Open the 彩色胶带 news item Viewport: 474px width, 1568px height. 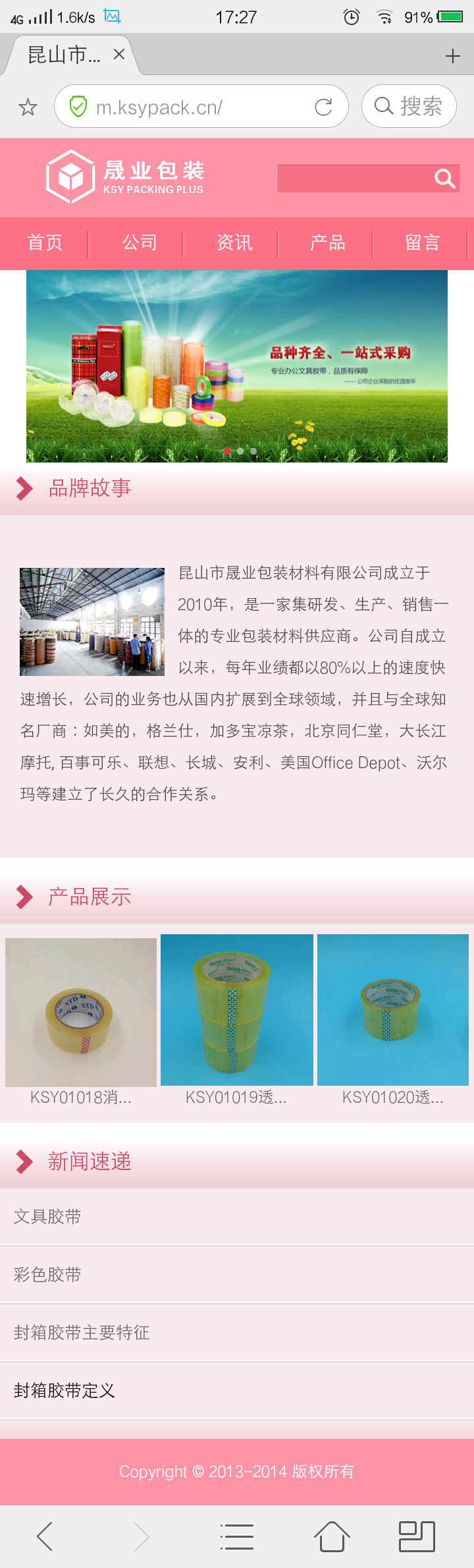click(47, 1274)
